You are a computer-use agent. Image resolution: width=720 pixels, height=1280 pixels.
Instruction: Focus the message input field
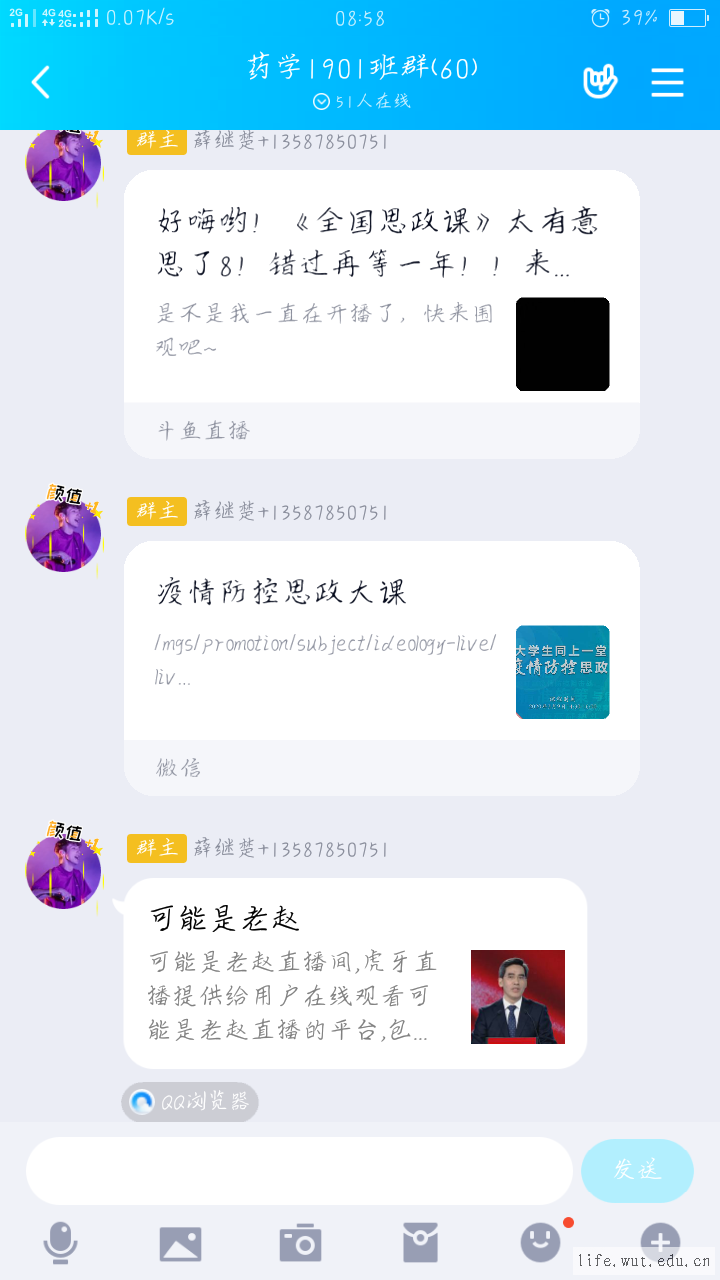tap(299, 1170)
